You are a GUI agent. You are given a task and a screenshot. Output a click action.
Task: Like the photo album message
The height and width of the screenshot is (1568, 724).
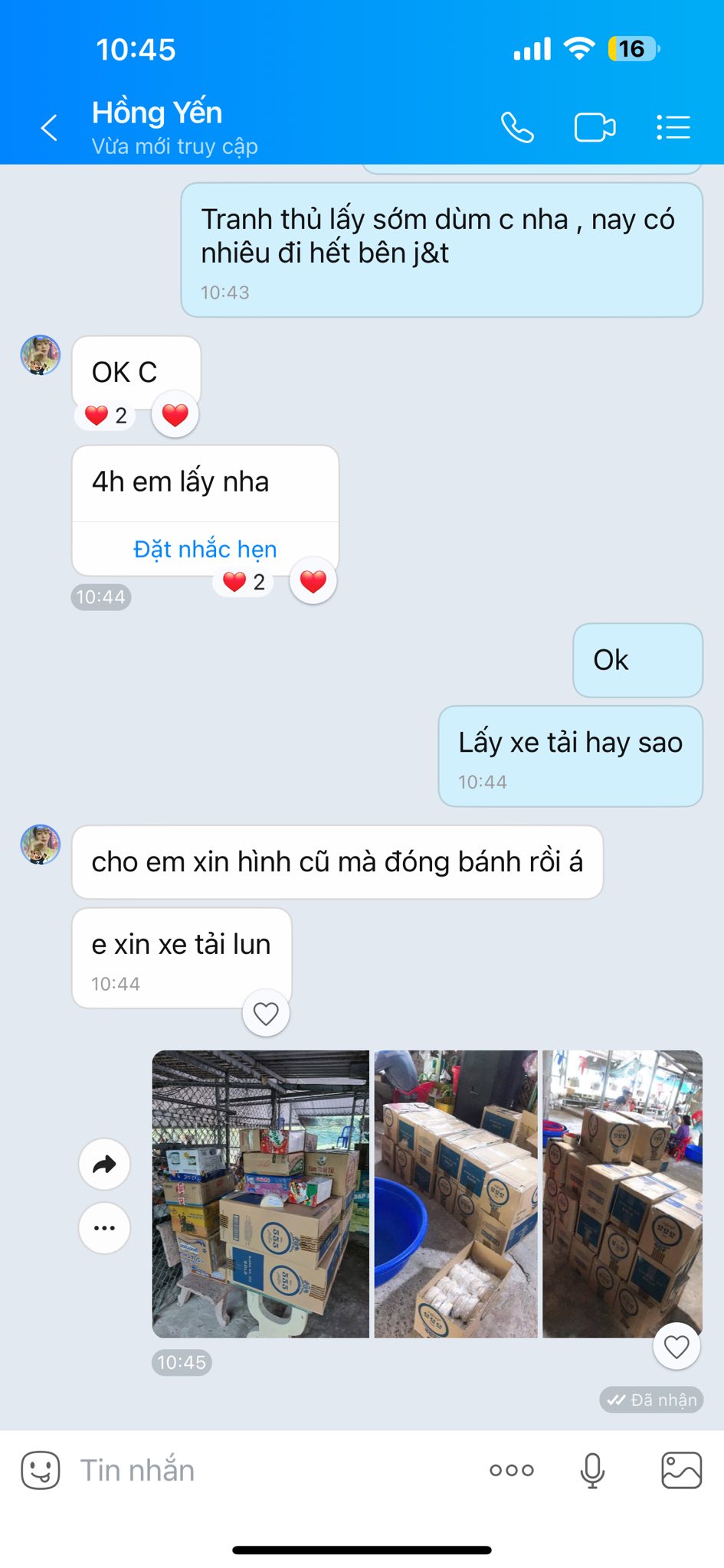point(676,1347)
